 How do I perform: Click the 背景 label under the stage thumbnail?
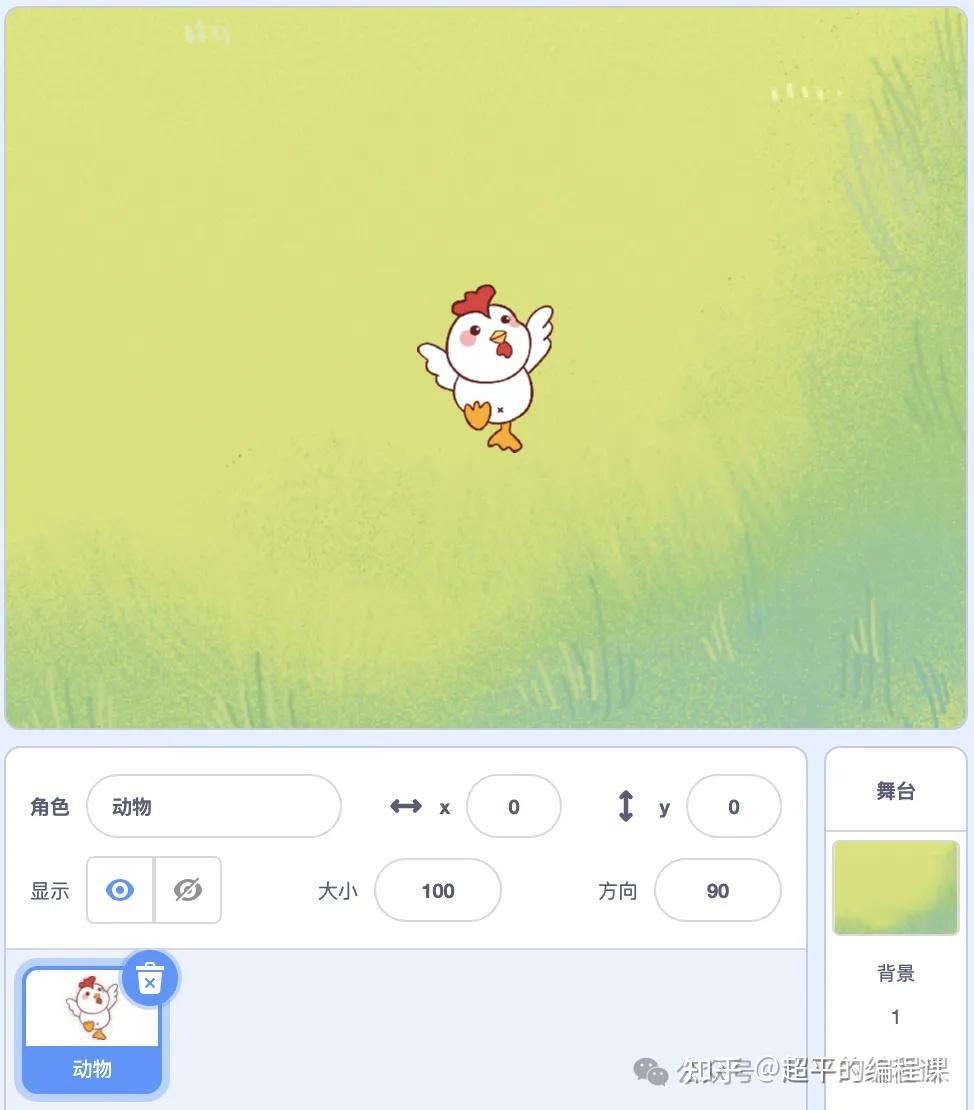tap(894, 972)
